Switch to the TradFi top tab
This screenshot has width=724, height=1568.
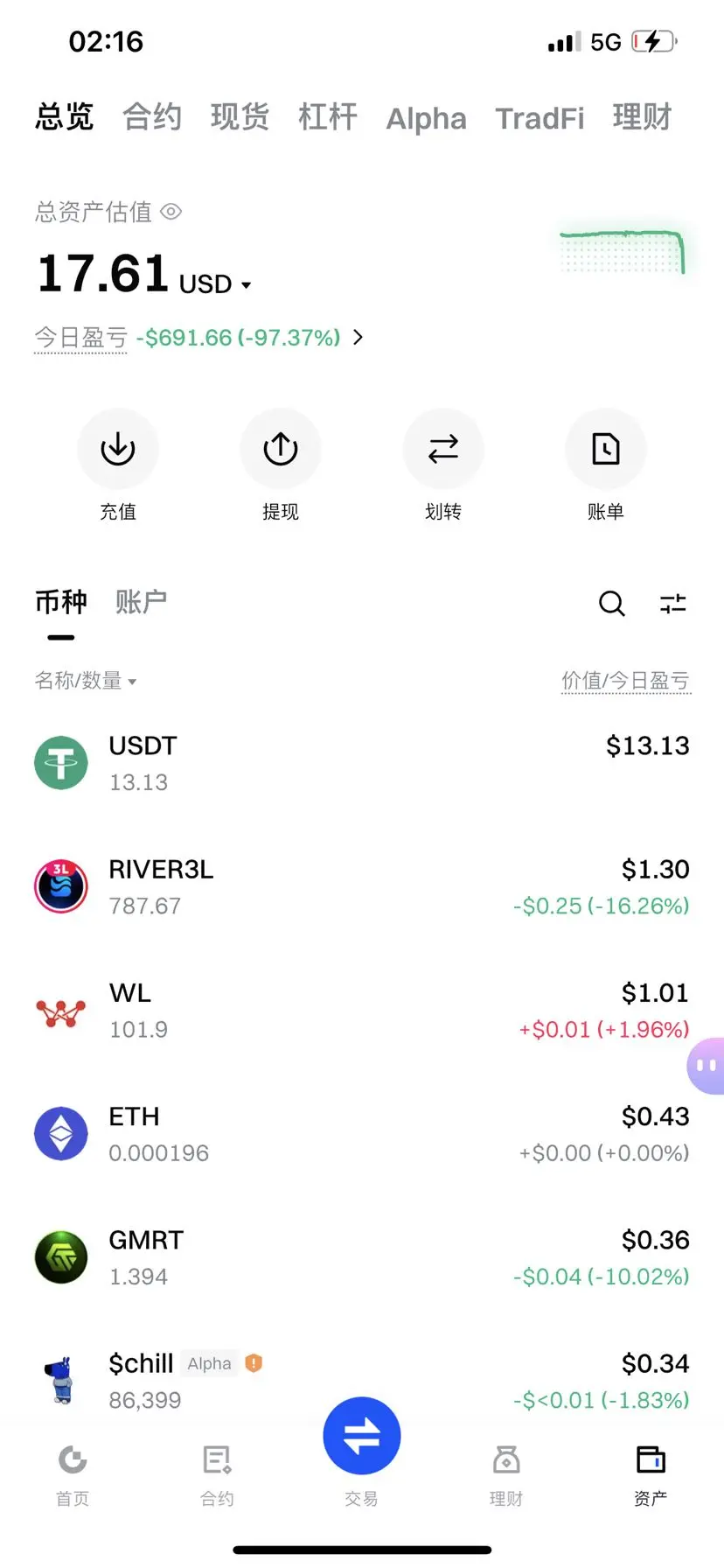pos(540,119)
